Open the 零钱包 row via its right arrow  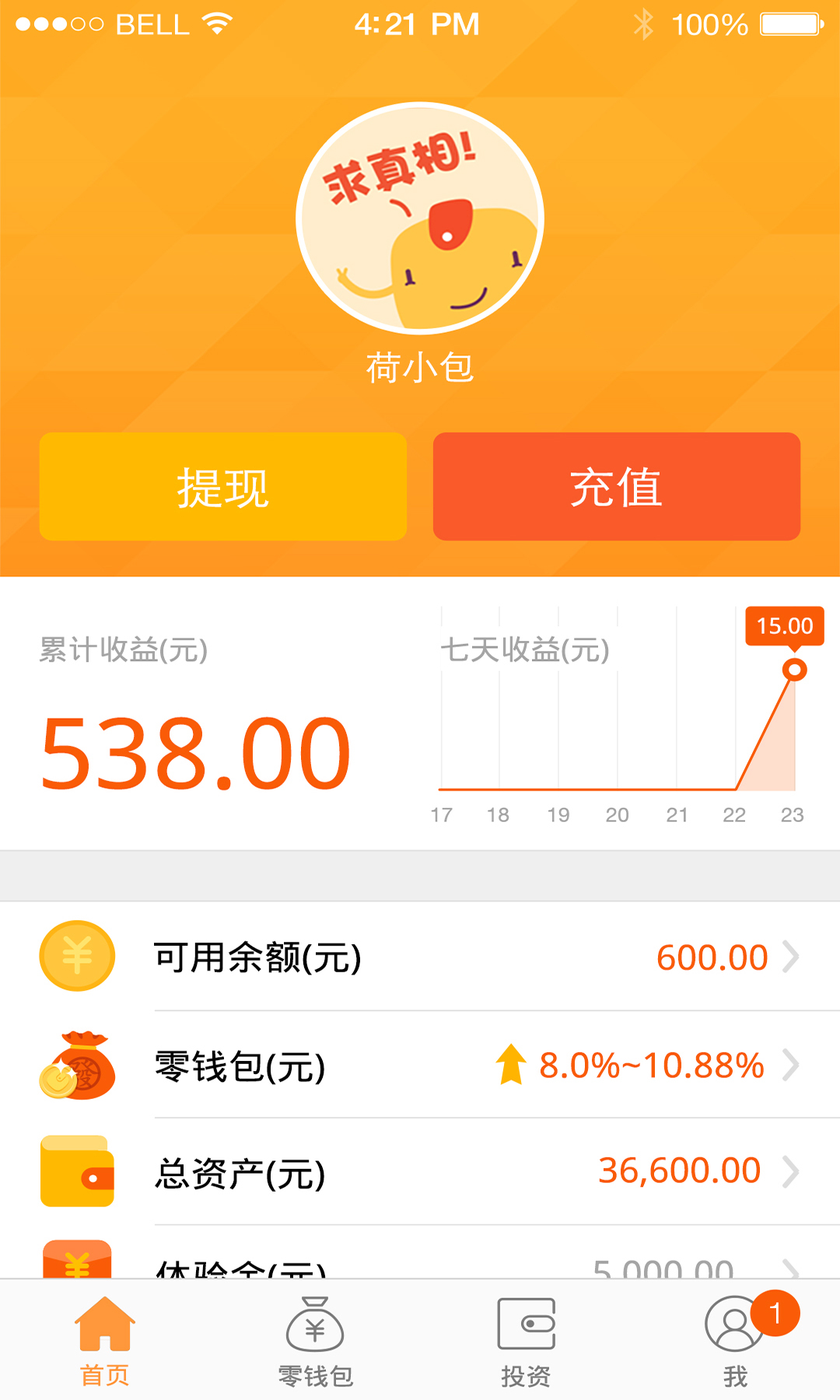pos(792,1066)
